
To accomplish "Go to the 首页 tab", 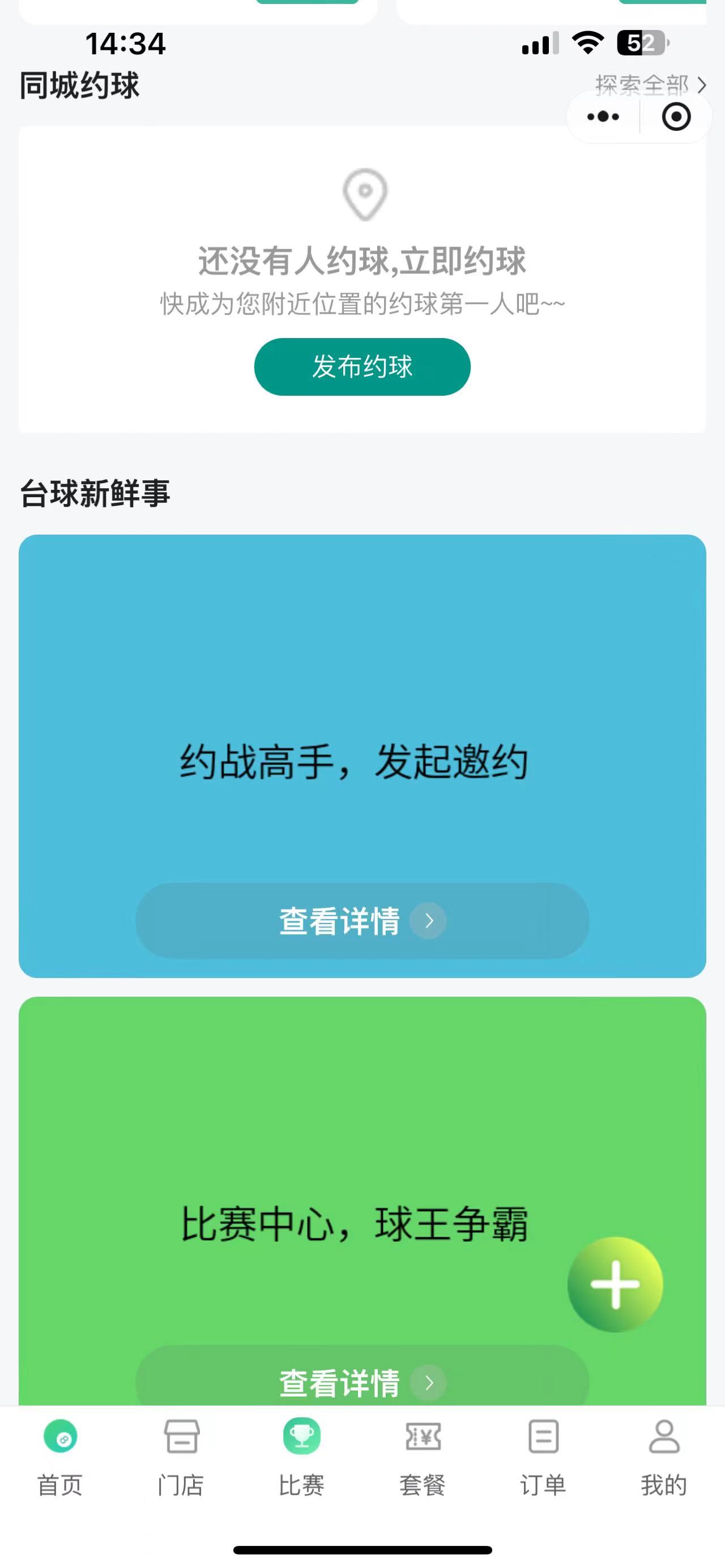I will coord(60,1458).
